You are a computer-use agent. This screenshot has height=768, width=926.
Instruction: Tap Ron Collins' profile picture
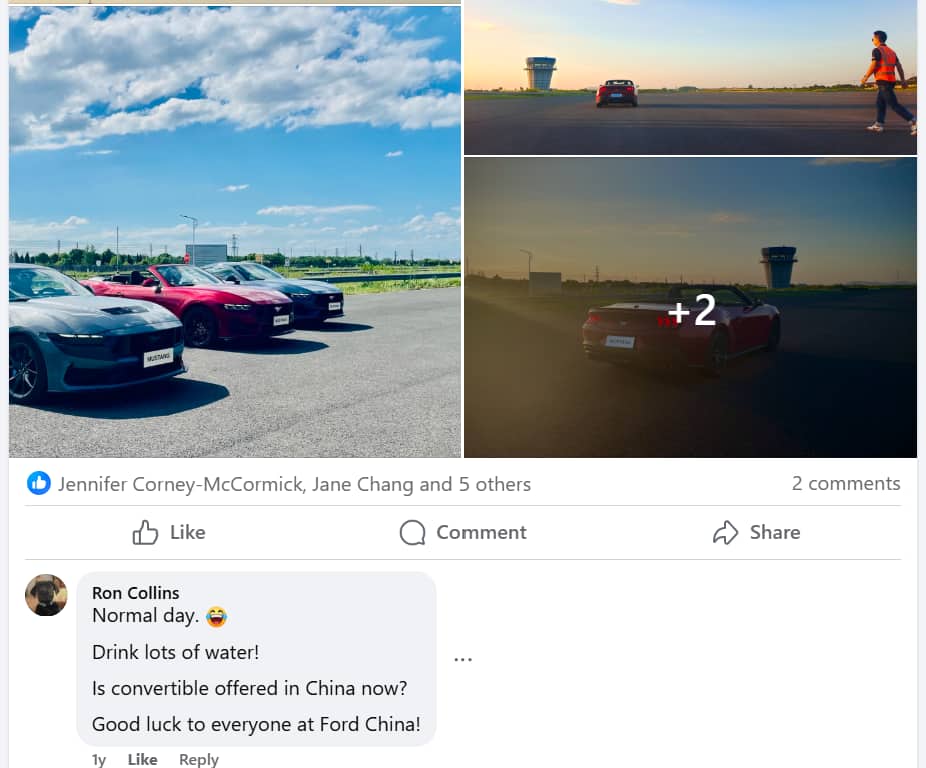pos(46,595)
